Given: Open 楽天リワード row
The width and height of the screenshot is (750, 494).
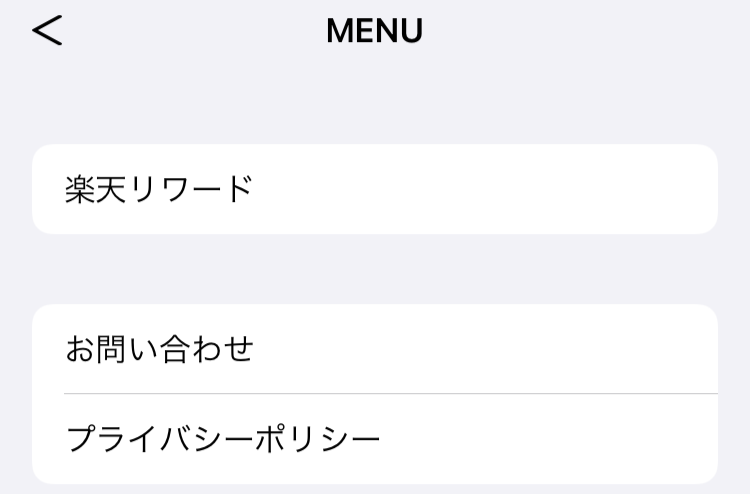Looking at the screenshot, I should [374, 189].
